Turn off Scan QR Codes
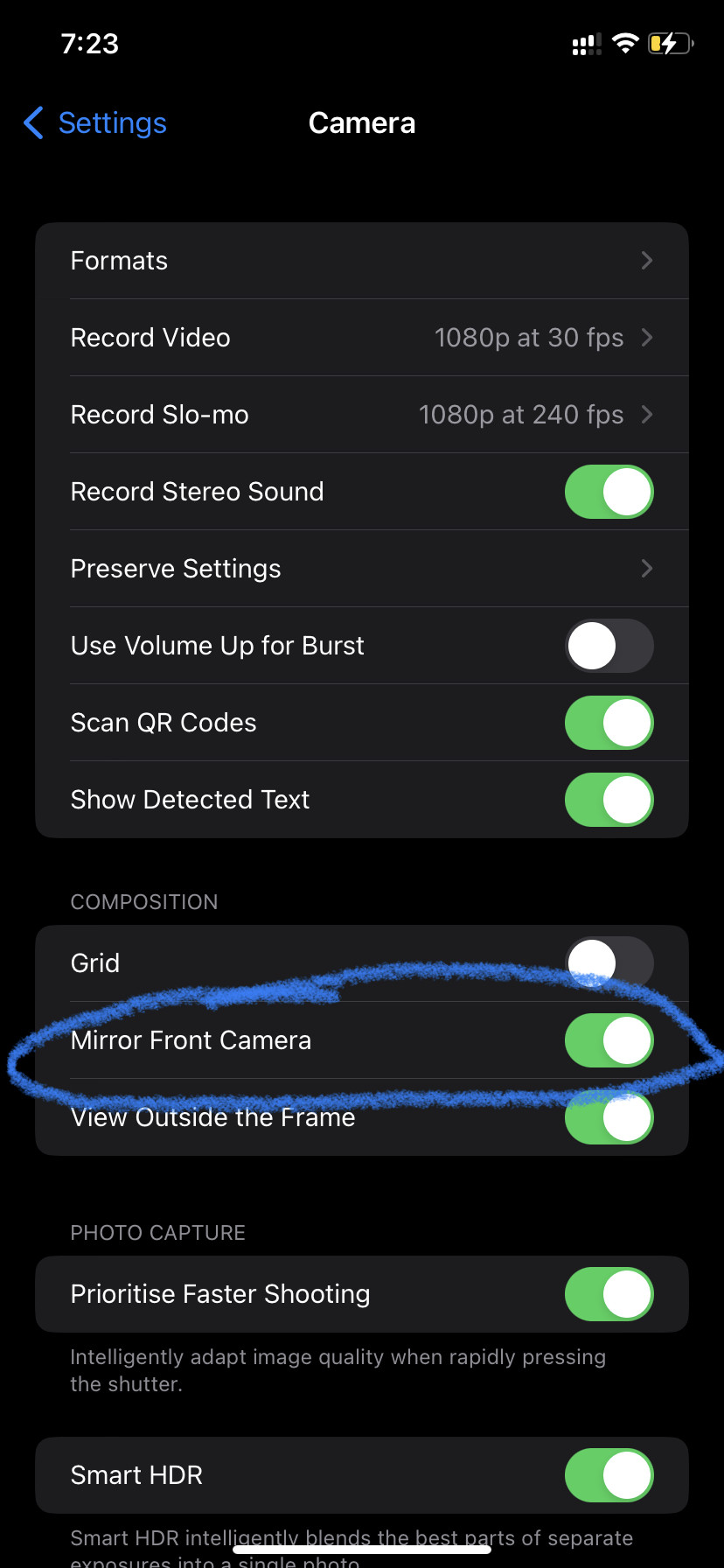 pos(609,723)
